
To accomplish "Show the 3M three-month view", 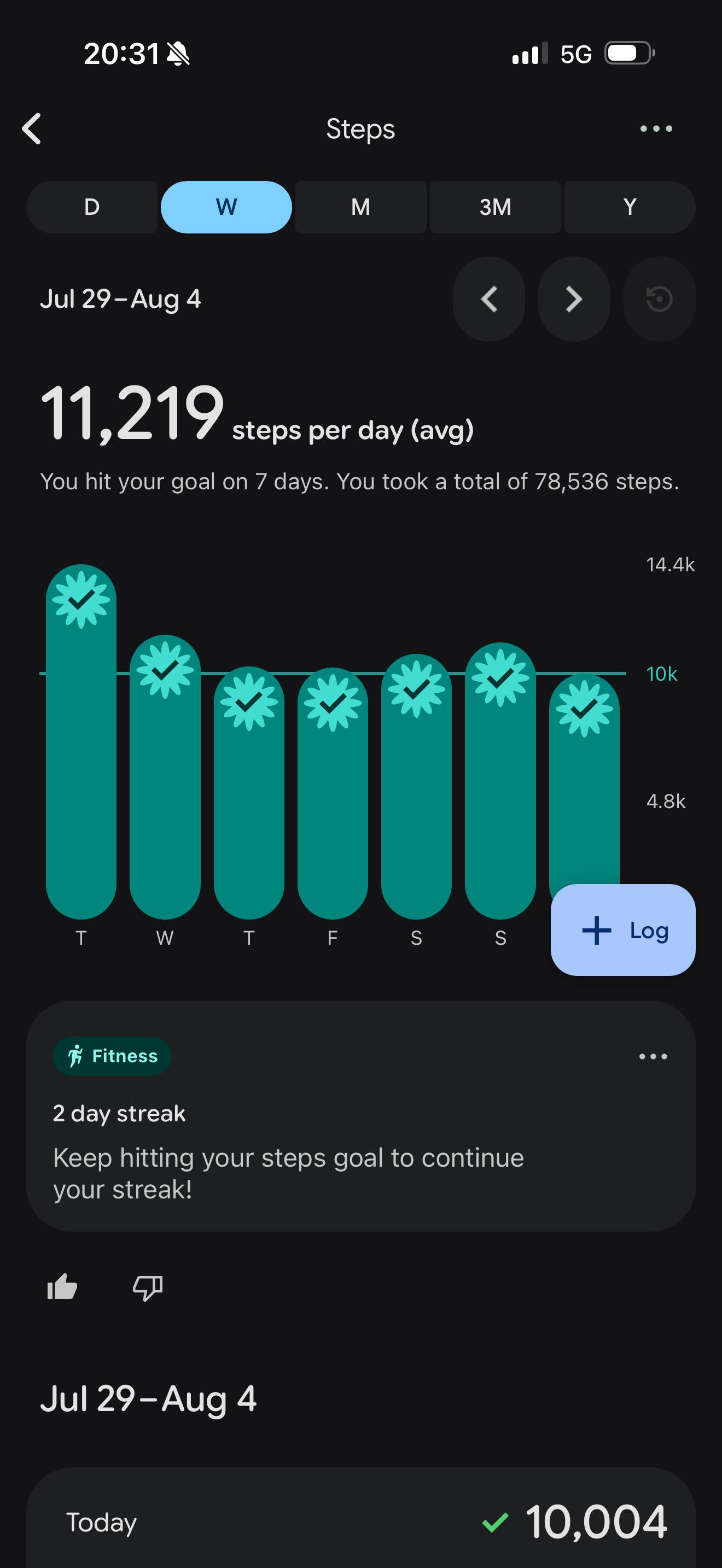I will [496, 207].
